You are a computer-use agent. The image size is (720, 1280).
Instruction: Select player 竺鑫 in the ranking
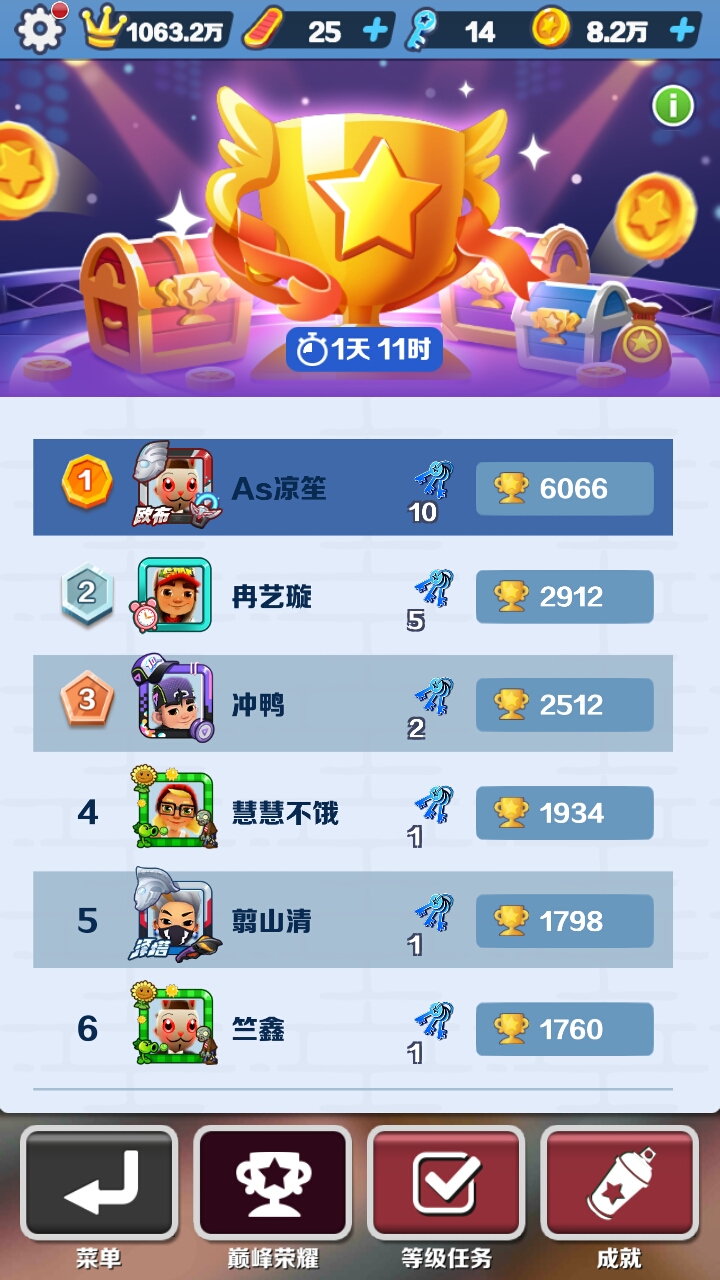click(353, 1027)
